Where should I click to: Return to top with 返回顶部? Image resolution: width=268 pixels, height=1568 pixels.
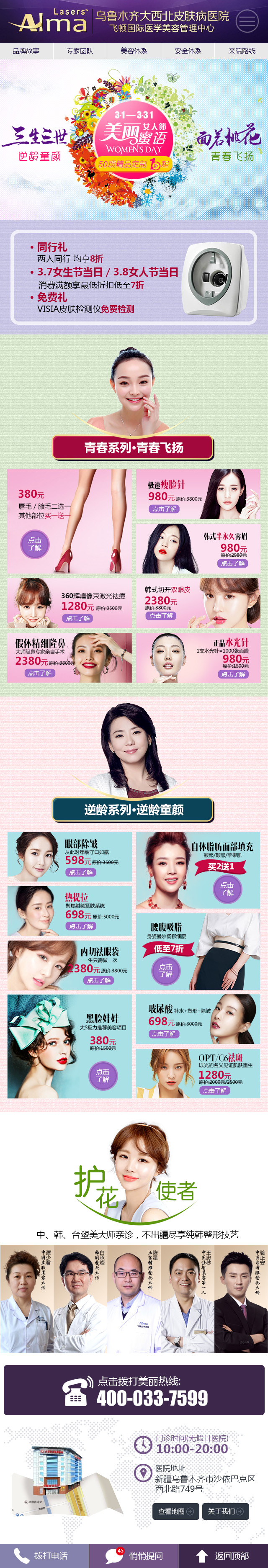(x=223, y=1555)
